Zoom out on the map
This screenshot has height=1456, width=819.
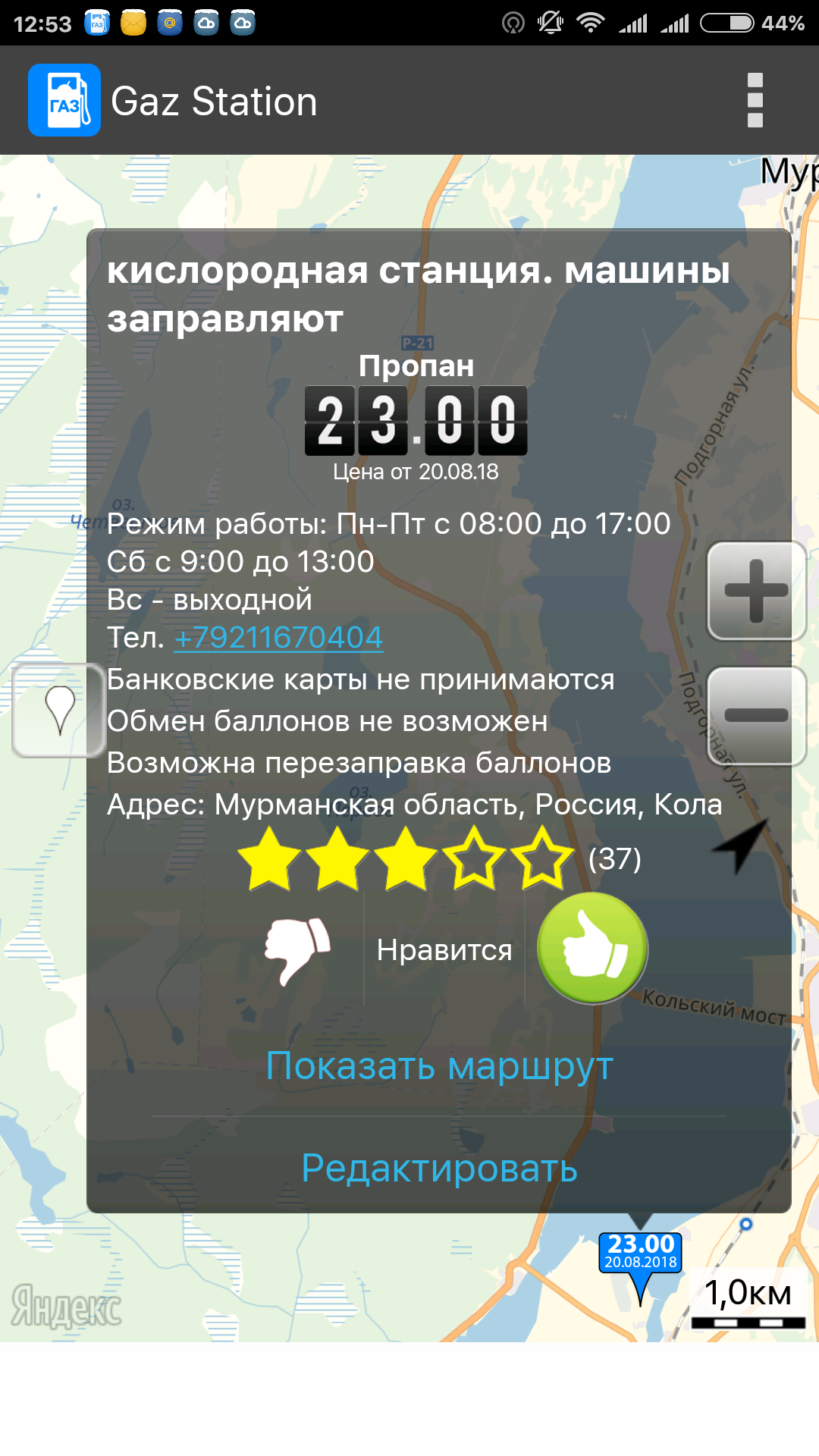pyautogui.click(x=755, y=716)
